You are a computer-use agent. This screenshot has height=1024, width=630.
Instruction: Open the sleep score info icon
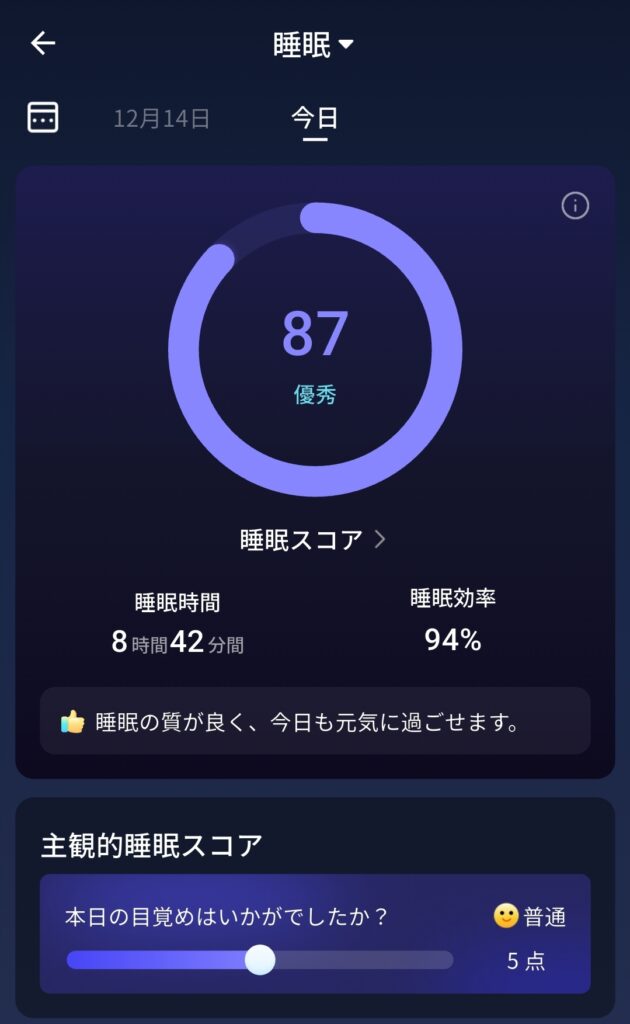coord(575,206)
